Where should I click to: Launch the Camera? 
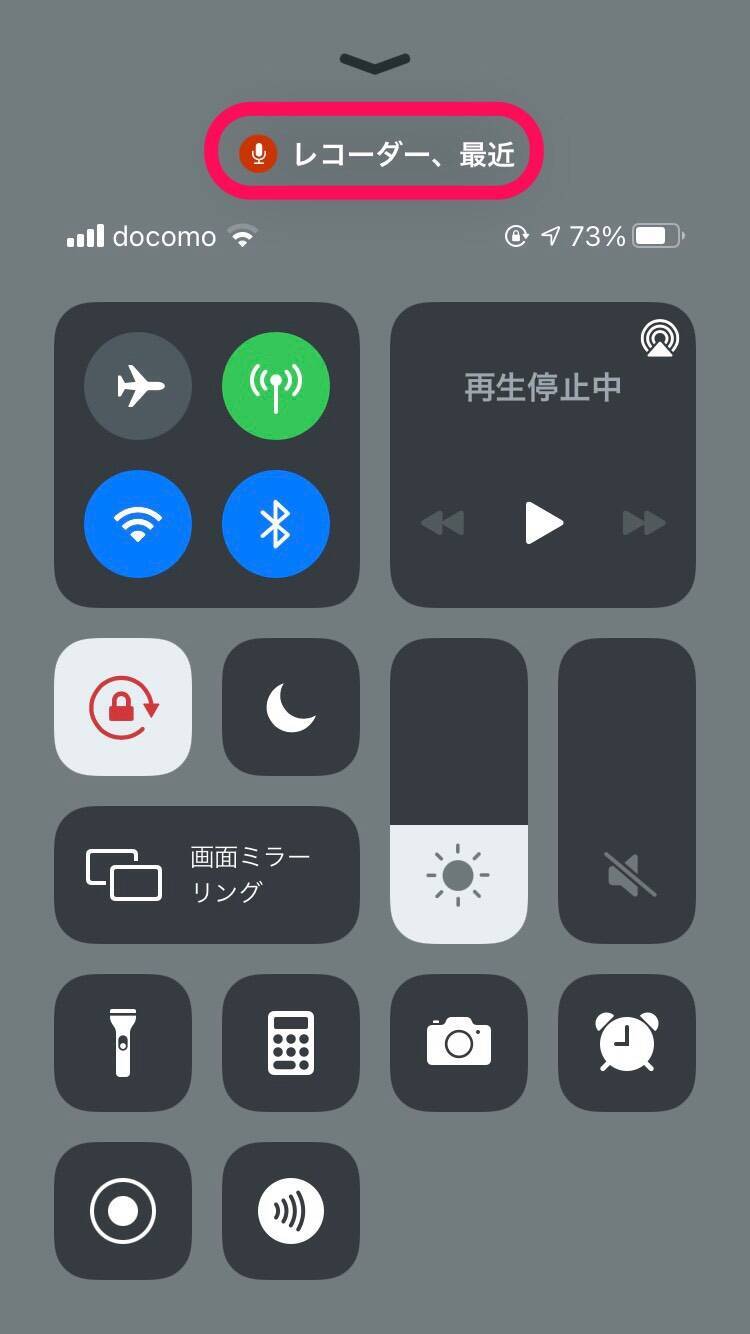tap(458, 1043)
